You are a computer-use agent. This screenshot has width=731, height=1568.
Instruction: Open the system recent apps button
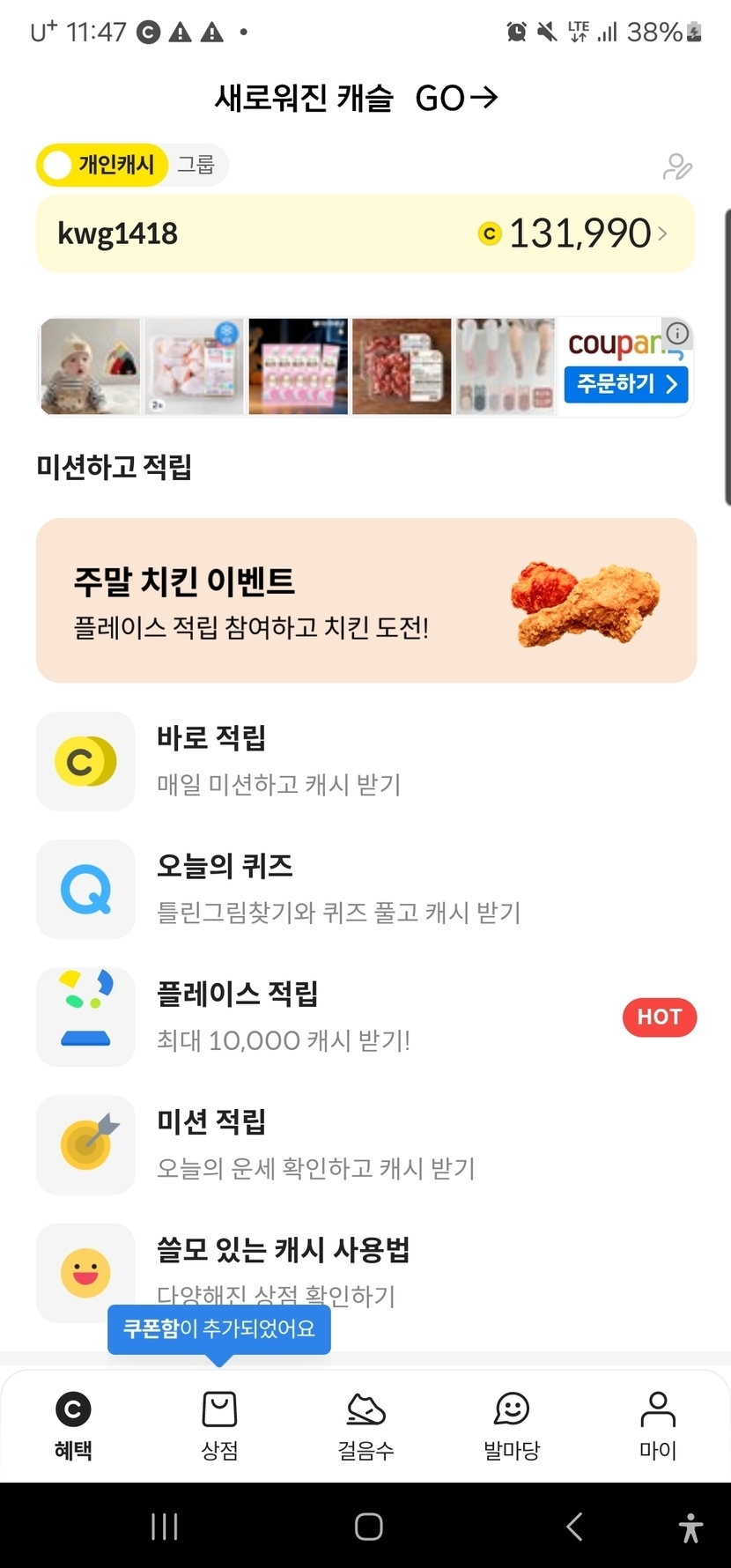tap(165, 1527)
